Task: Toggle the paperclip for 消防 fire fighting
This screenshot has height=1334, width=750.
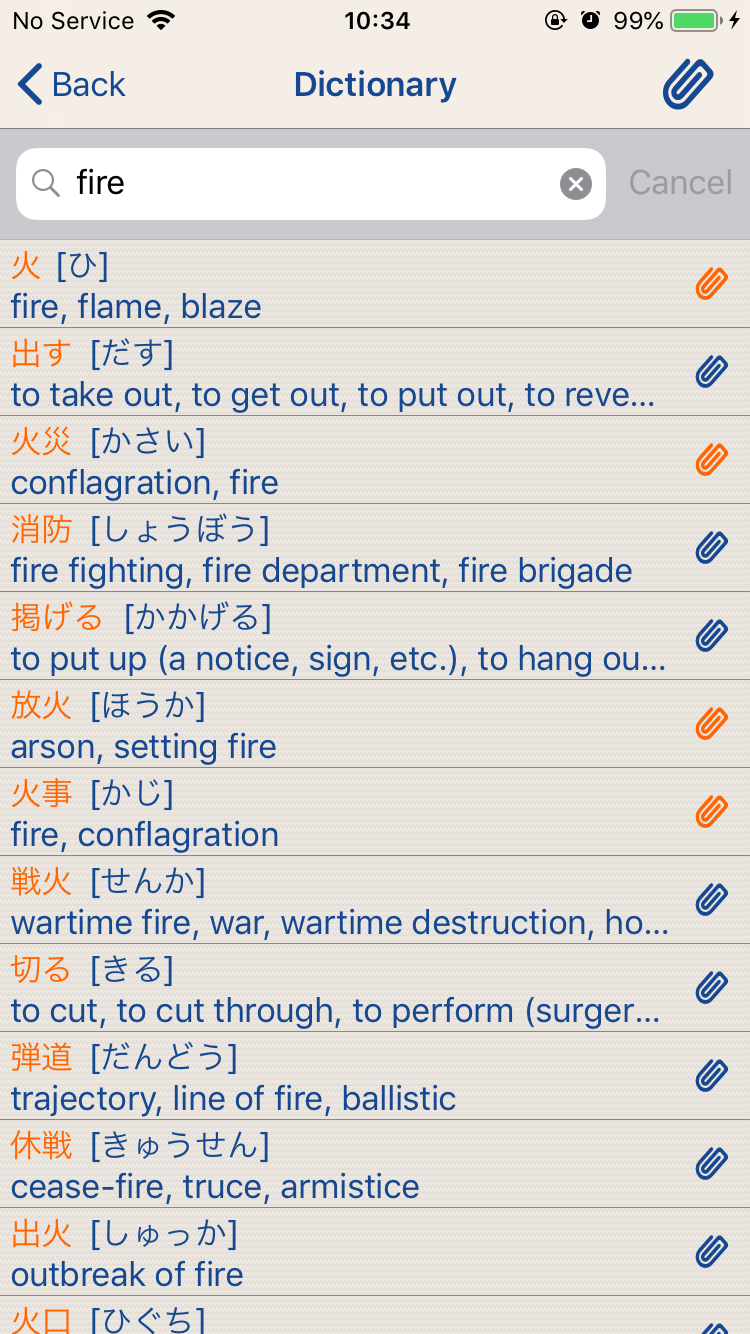Action: pyautogui.click(x=711, y=548)
